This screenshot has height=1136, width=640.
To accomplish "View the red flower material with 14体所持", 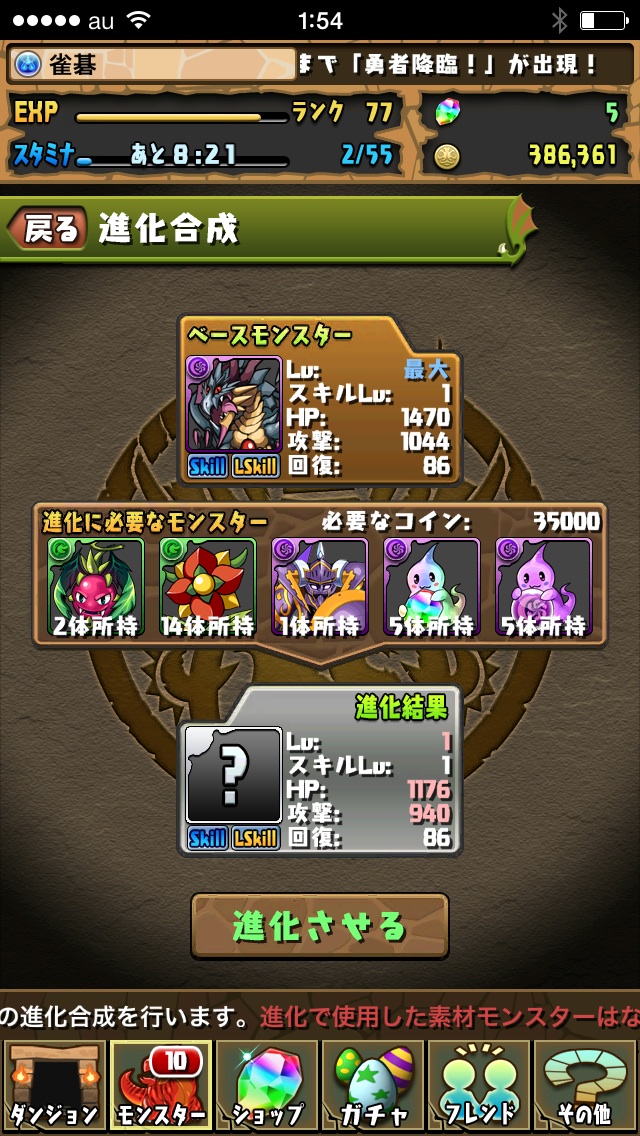I will (x=208, y=586).
